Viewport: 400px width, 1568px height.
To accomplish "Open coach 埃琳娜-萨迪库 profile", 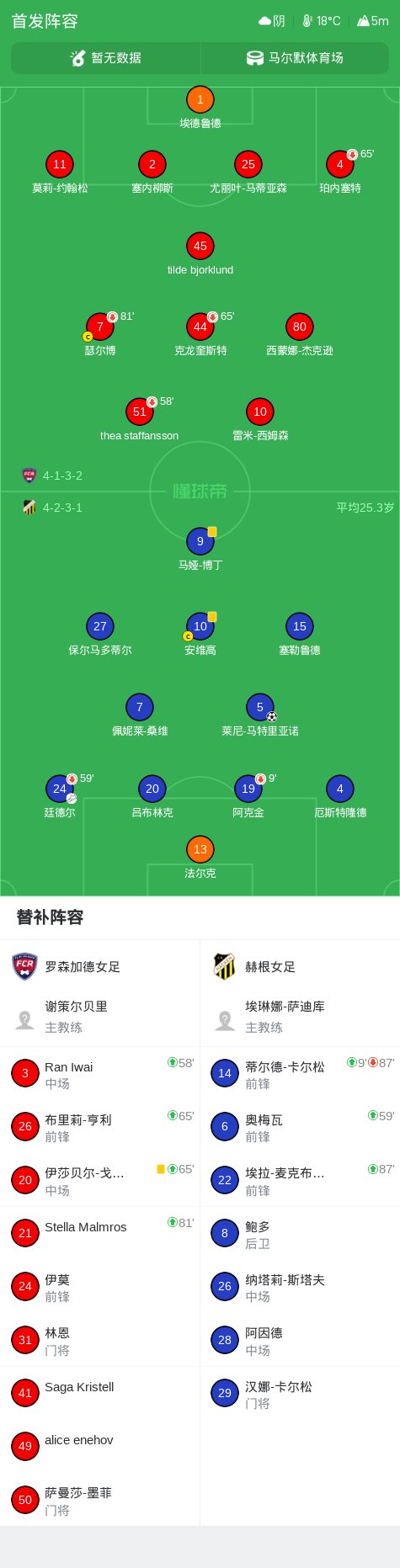I will (300, 1017).
